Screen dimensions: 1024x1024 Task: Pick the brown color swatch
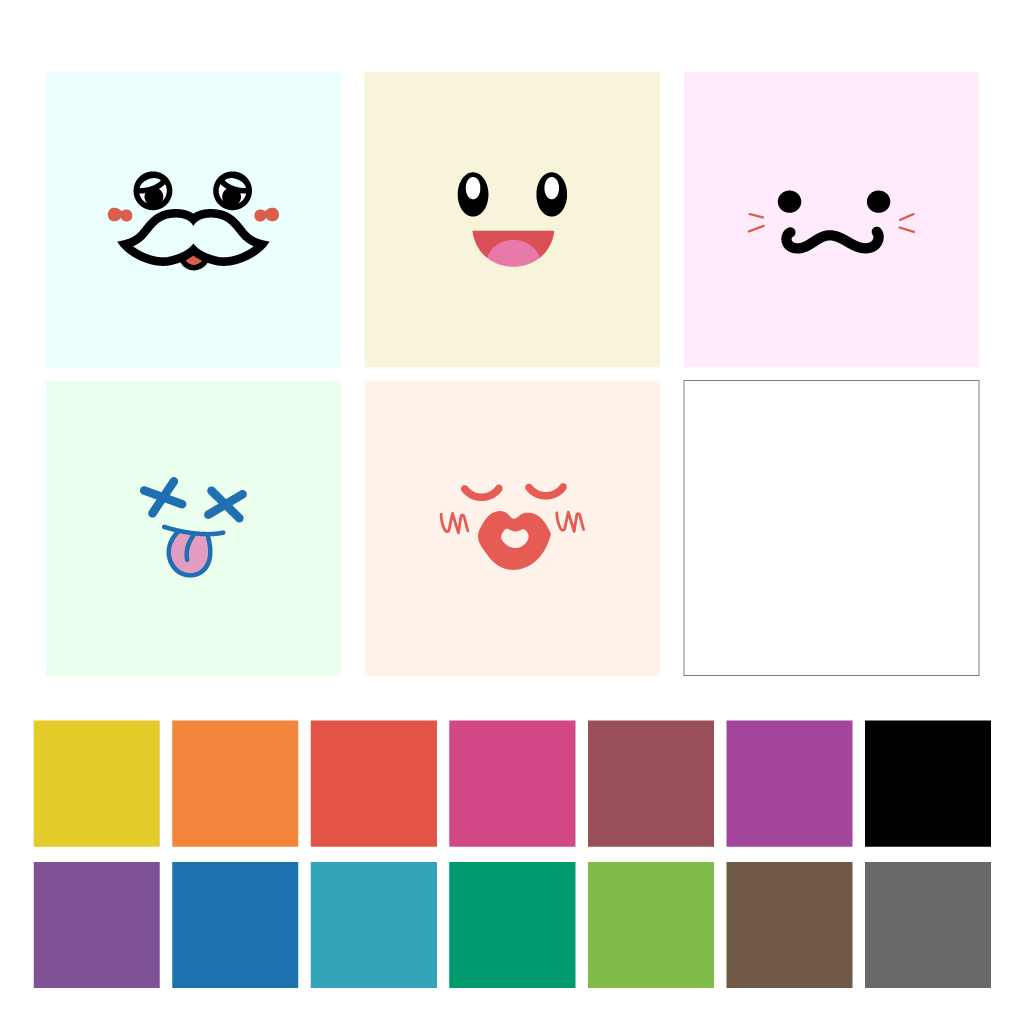pos(789,925)
